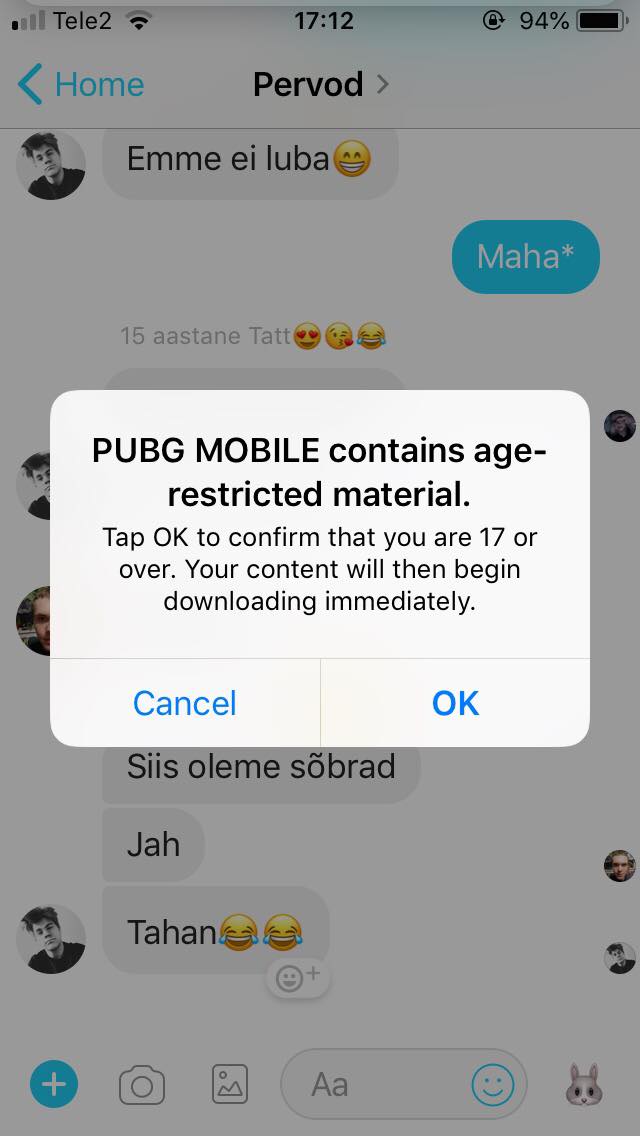Go back to Home
This screenshot has width=640, height=1136.
coord(80,85)
